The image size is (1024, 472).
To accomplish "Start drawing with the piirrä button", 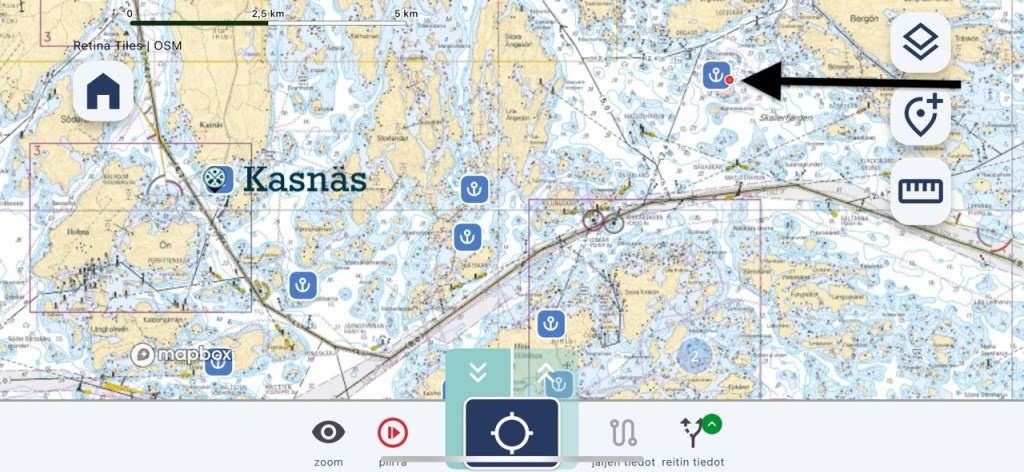I will (392, 433).
